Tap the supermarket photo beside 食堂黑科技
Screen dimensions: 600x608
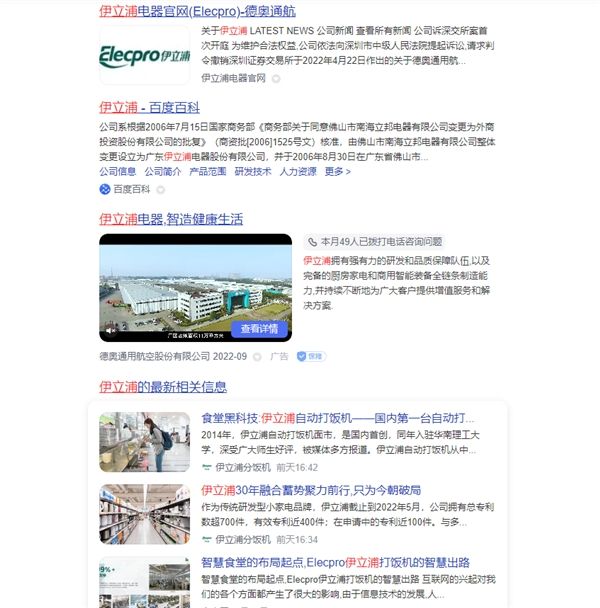click(x=144, y=441)
